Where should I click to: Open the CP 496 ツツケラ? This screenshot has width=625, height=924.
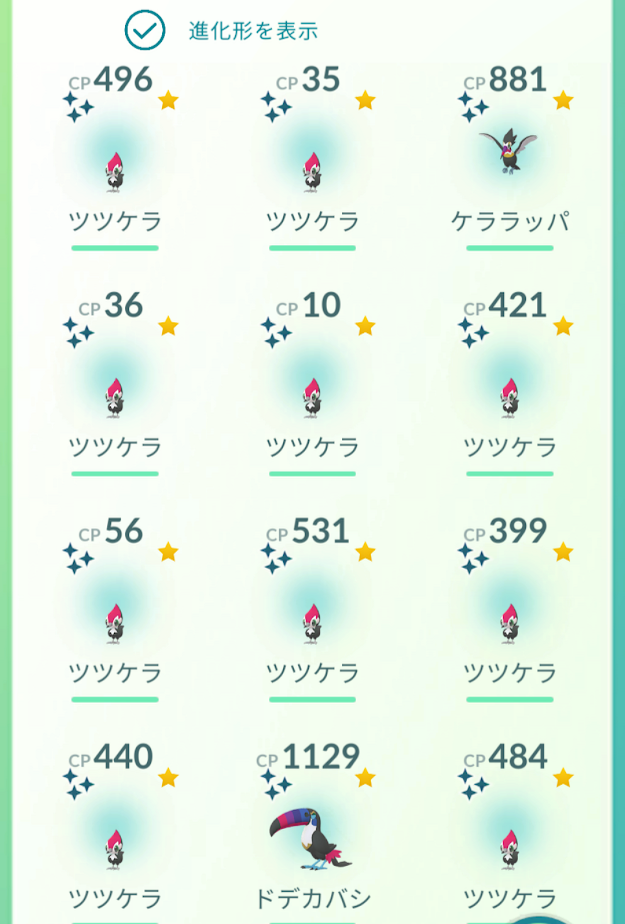[x=115, y=165]
